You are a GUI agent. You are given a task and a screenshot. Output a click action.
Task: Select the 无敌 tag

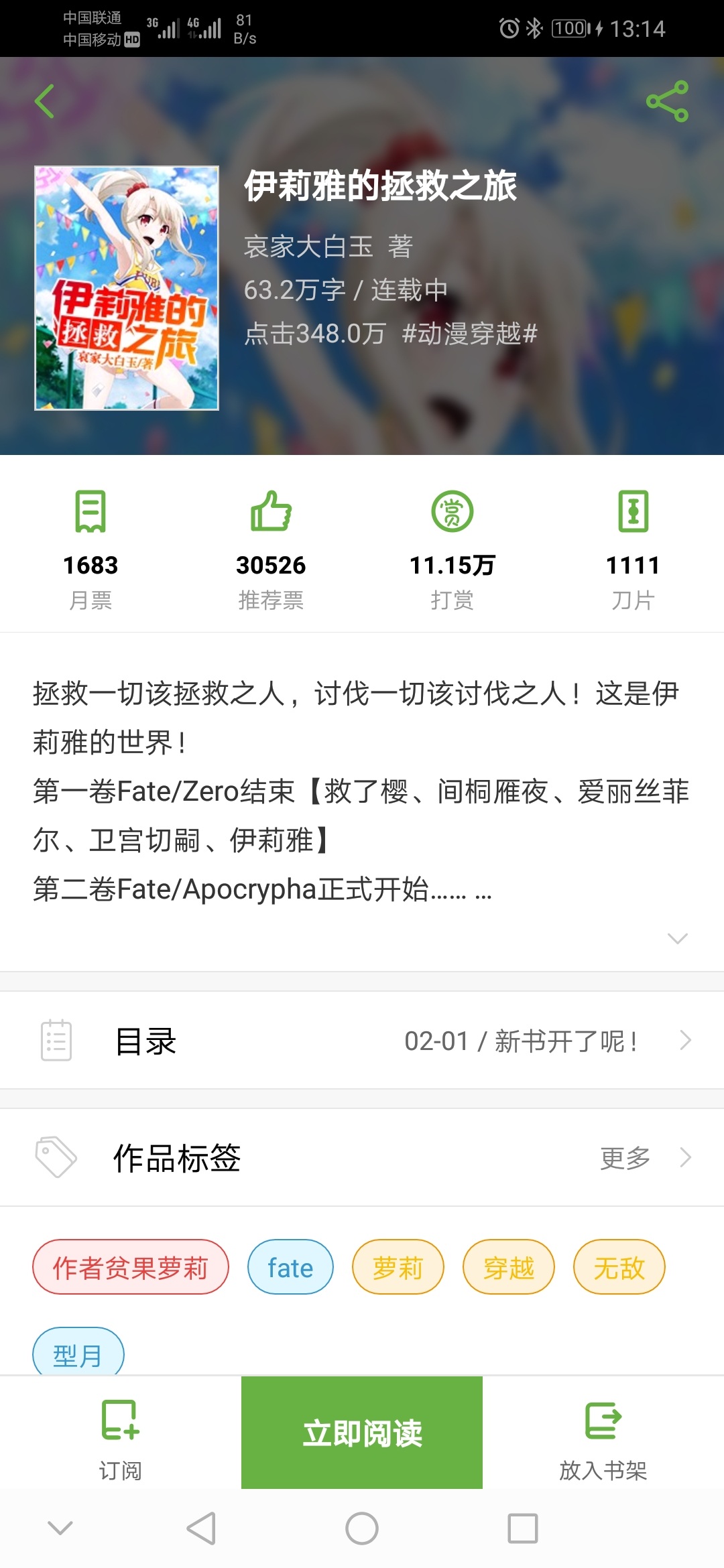[619, 1267]
